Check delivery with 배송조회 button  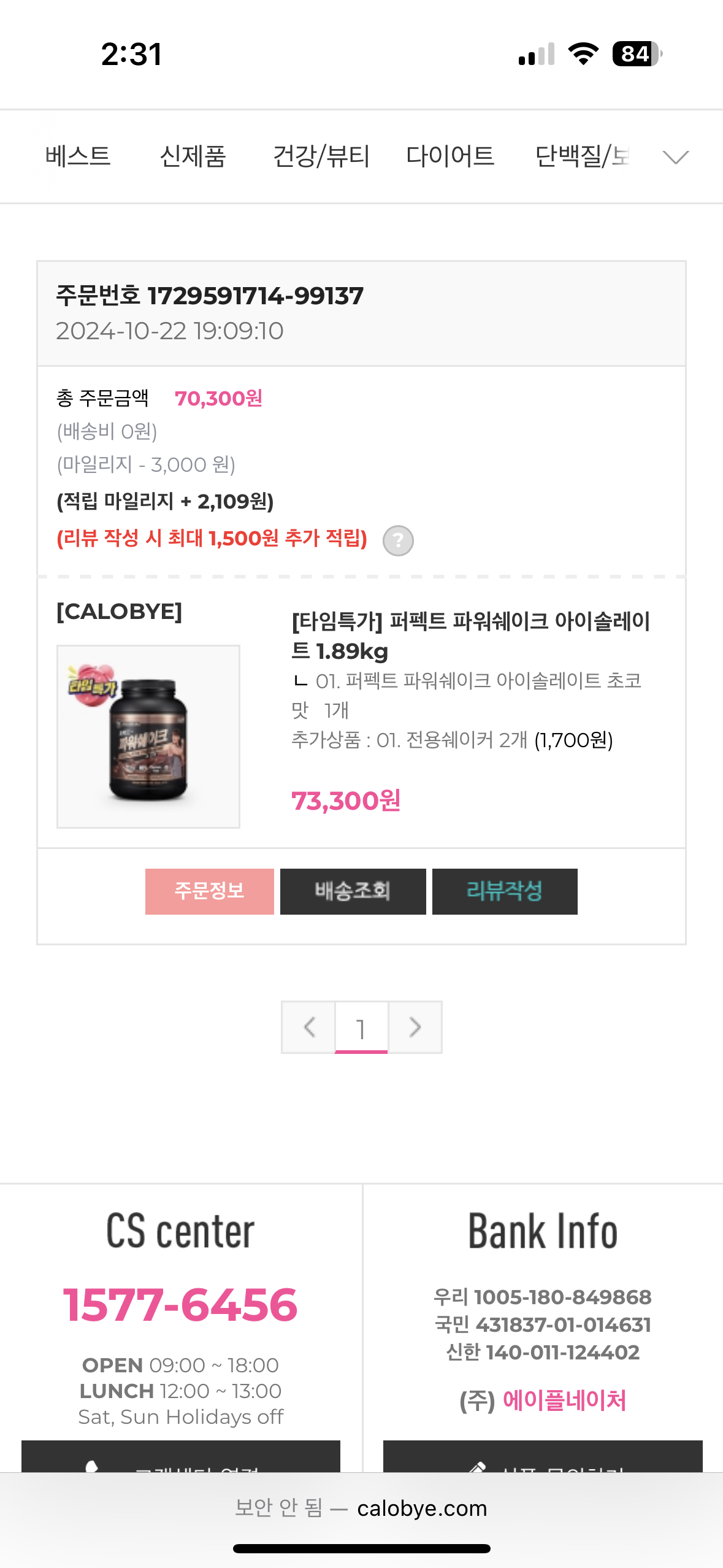click(353, 891)
